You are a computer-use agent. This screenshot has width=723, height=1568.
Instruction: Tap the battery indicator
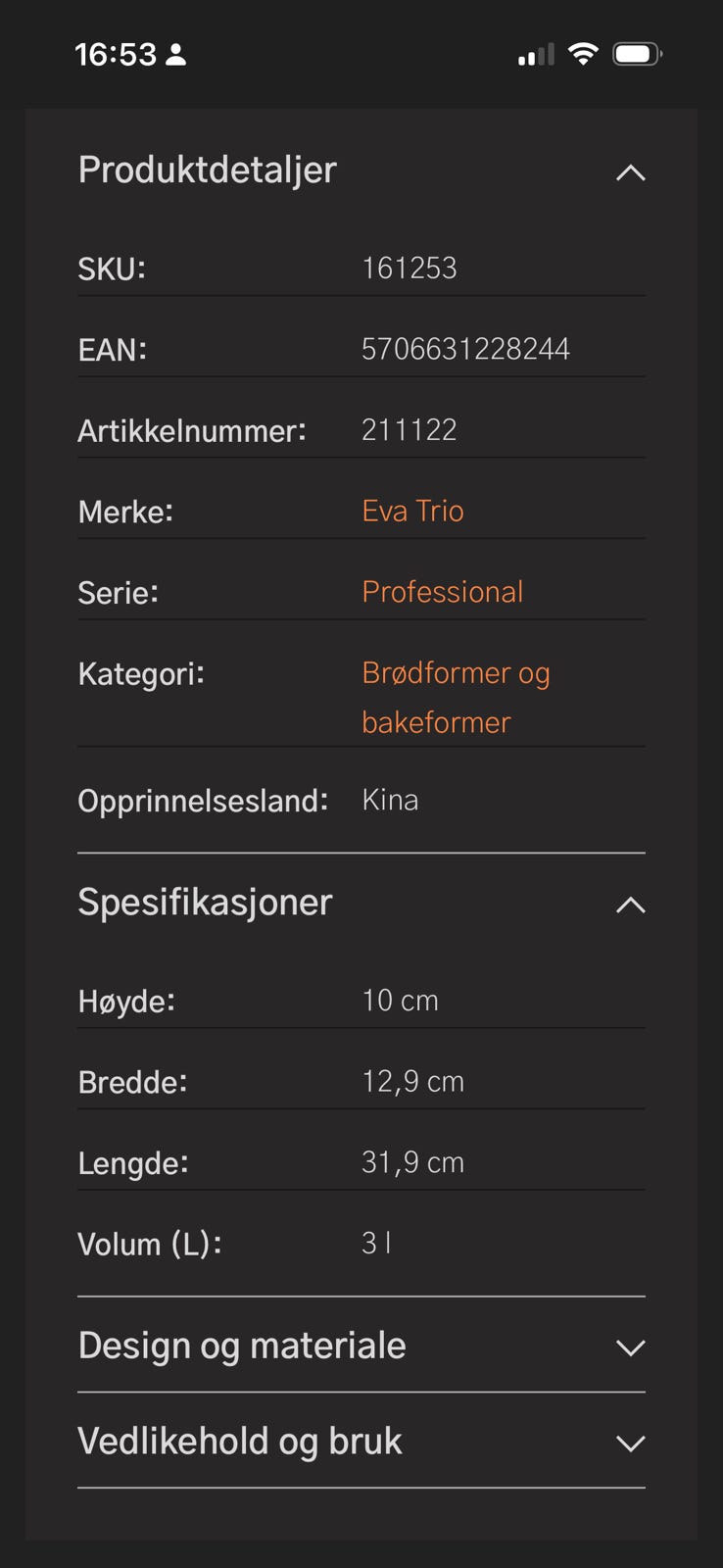(x=636, y=53)
